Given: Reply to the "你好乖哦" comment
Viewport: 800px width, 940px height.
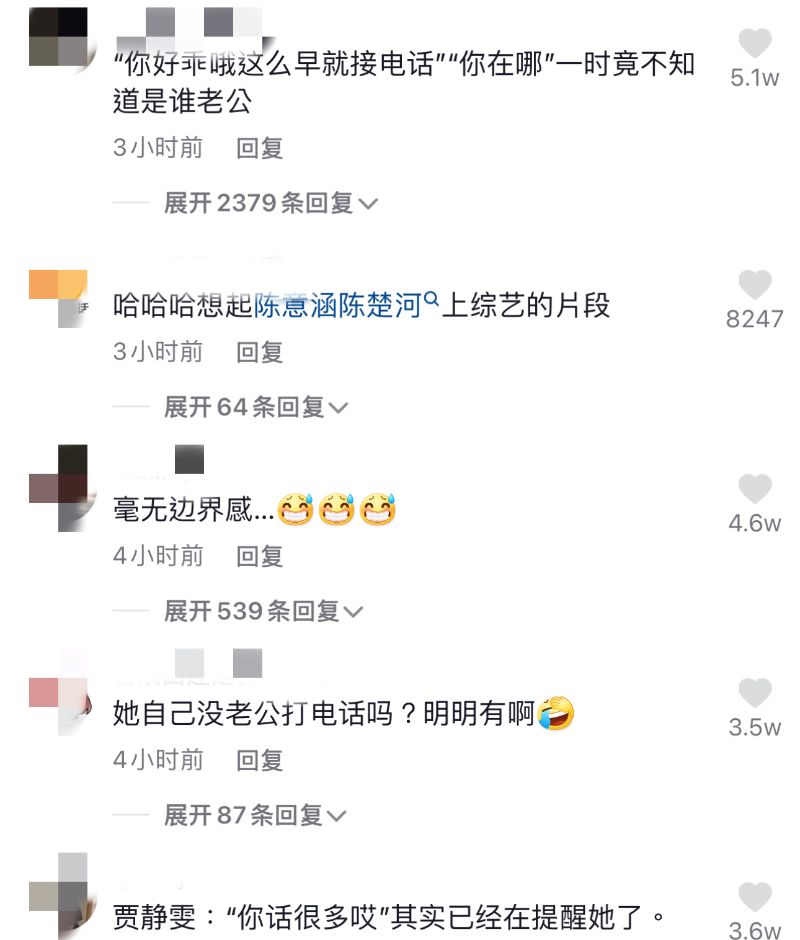Looking at the screenshot, I should point(260,148).
